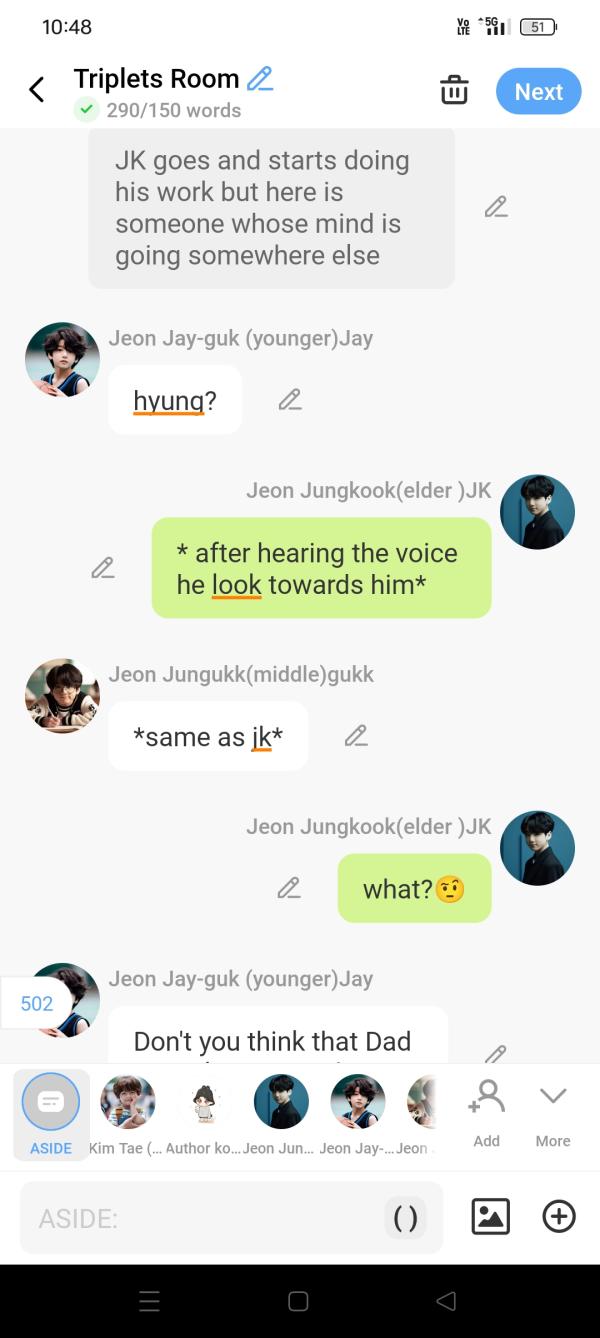Edit the "hyung?" message
Viewport: 600px width, 1338px height.
(290, 400)
